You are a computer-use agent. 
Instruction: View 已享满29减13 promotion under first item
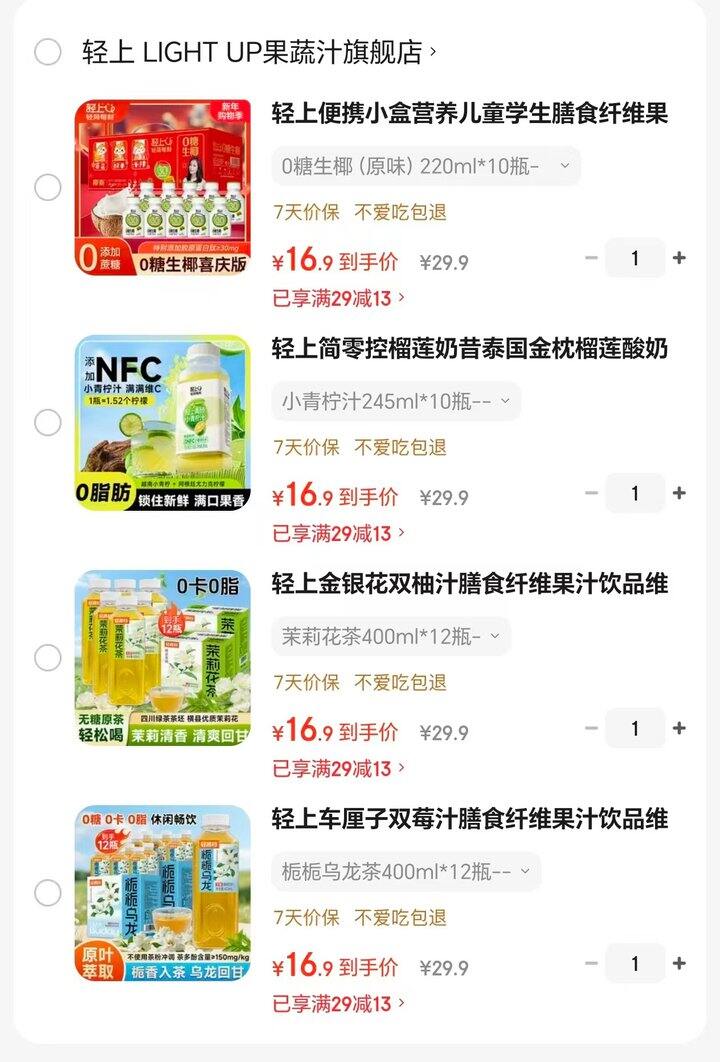[x=330, y=294]
